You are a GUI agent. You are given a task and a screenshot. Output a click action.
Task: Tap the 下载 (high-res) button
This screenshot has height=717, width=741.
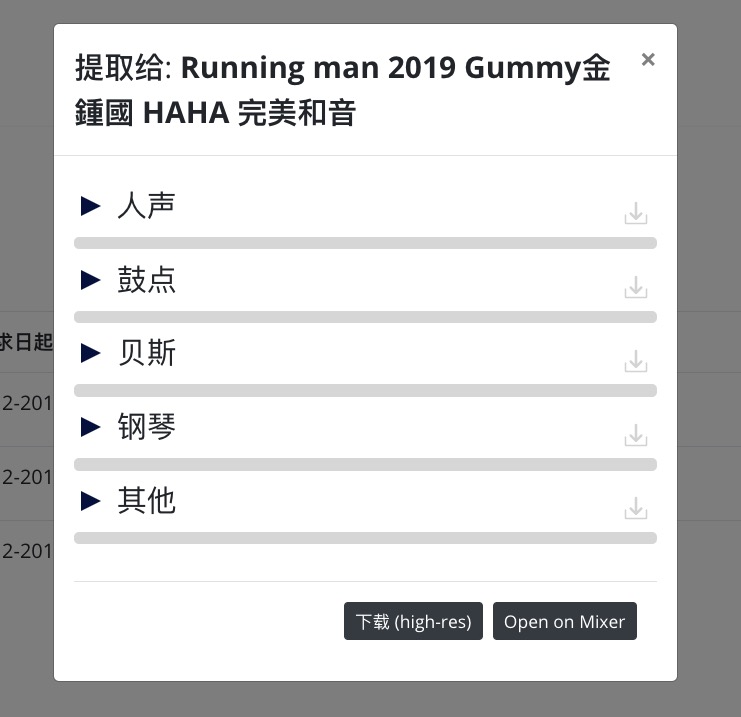[x=414, y=621]
